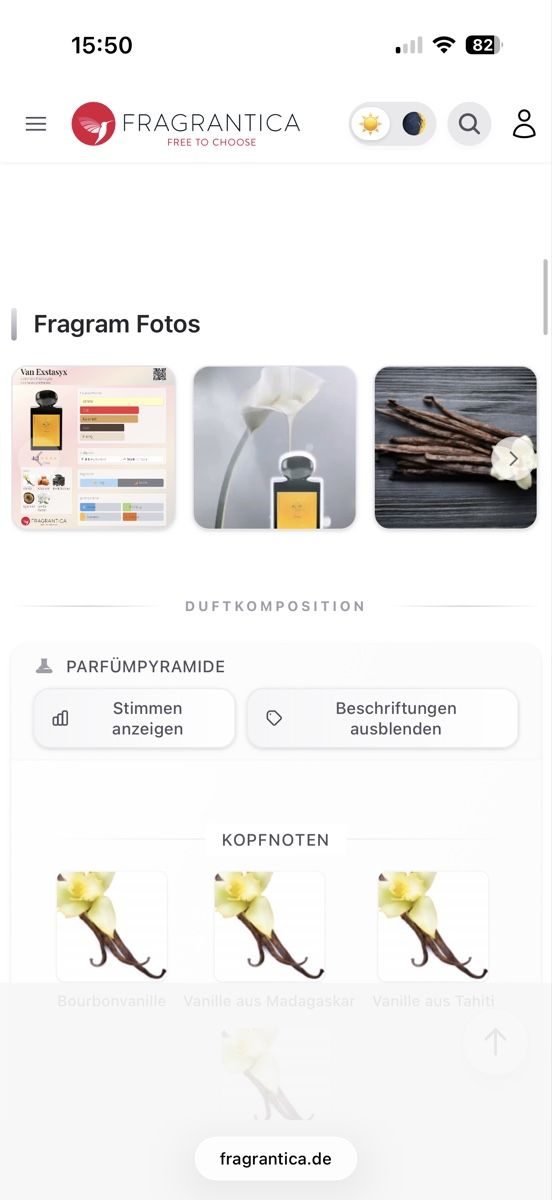Screen dimensions: 552x1200
Task: Open the search magnifier
Action: click(469, 124)
